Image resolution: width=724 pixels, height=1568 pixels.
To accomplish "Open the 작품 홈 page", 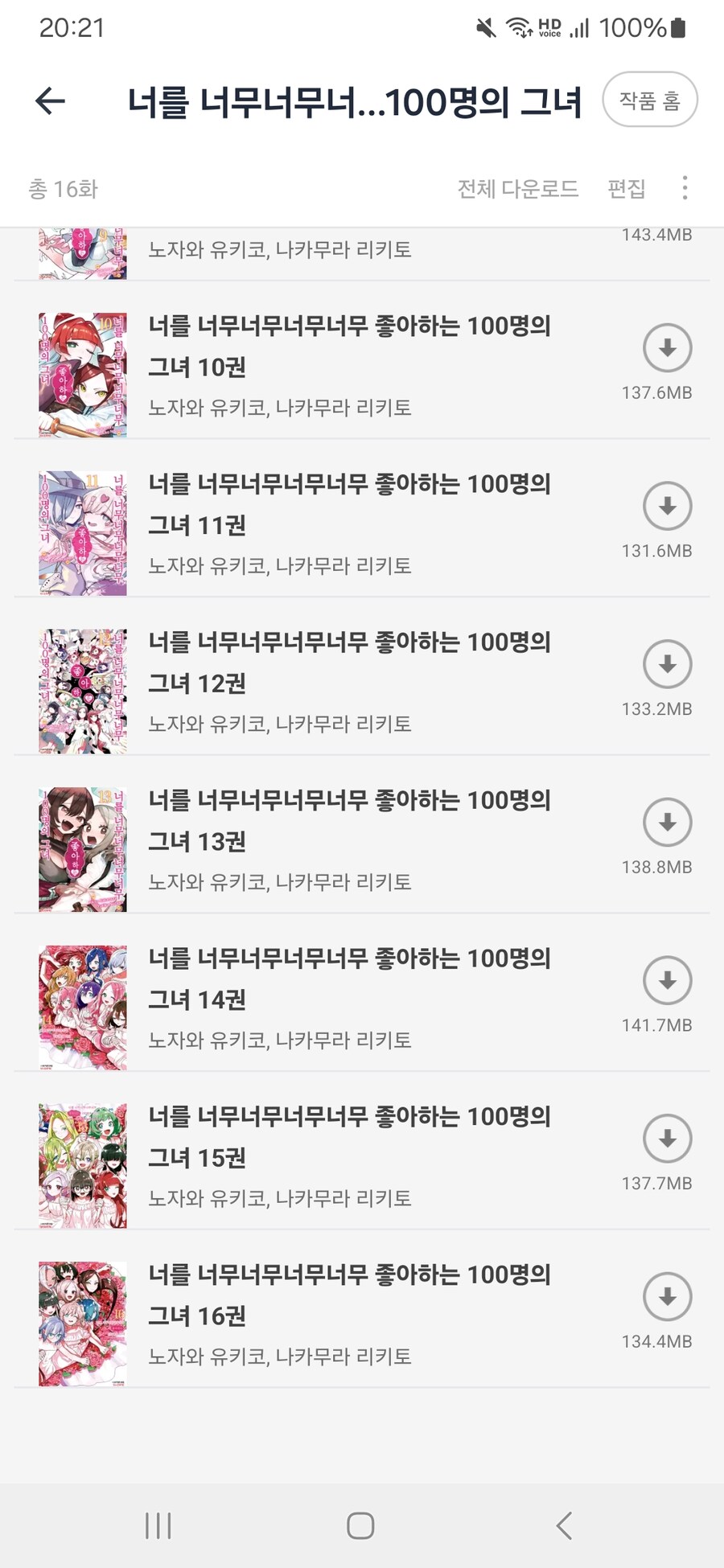I will coord(649,100).
